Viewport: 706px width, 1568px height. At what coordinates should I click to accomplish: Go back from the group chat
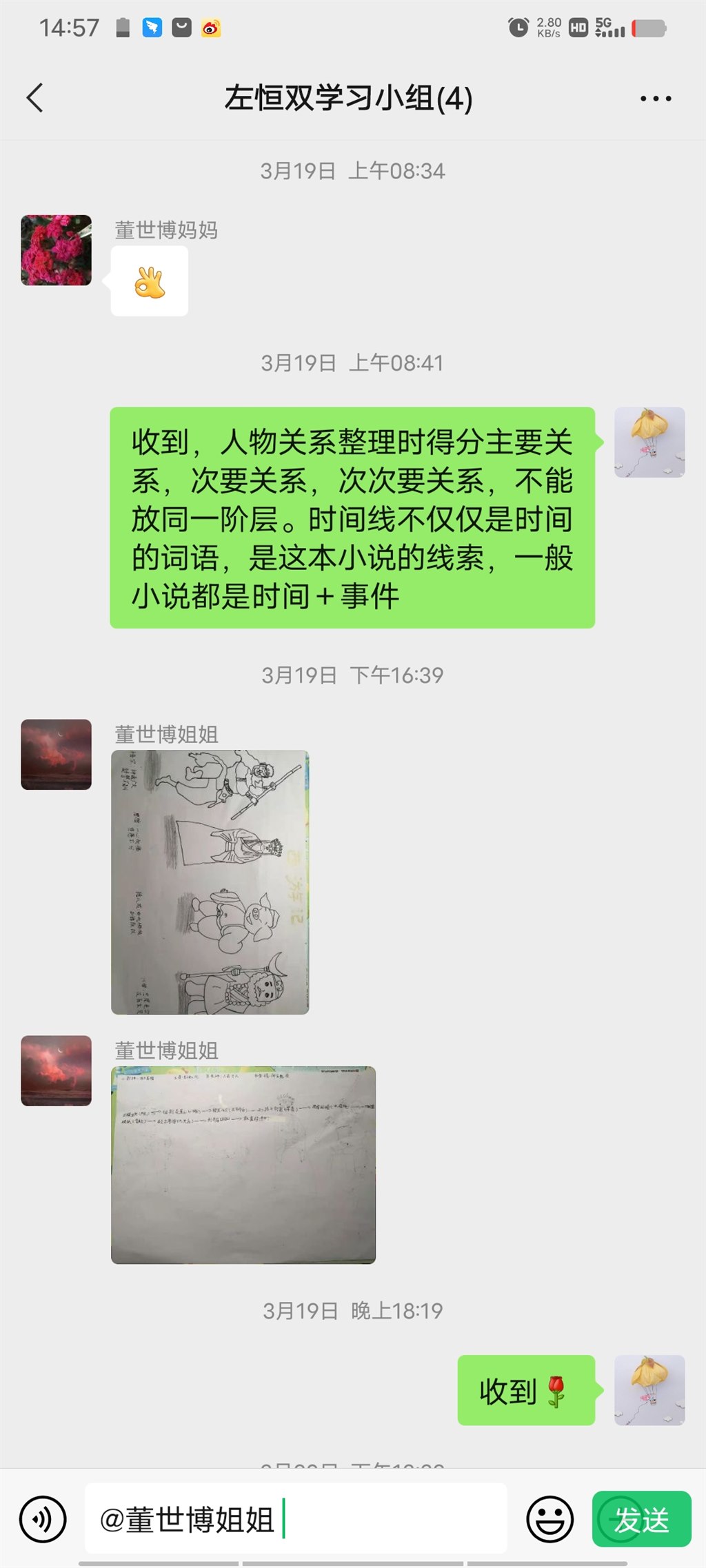pyautogui.click(x=35, y=98)
